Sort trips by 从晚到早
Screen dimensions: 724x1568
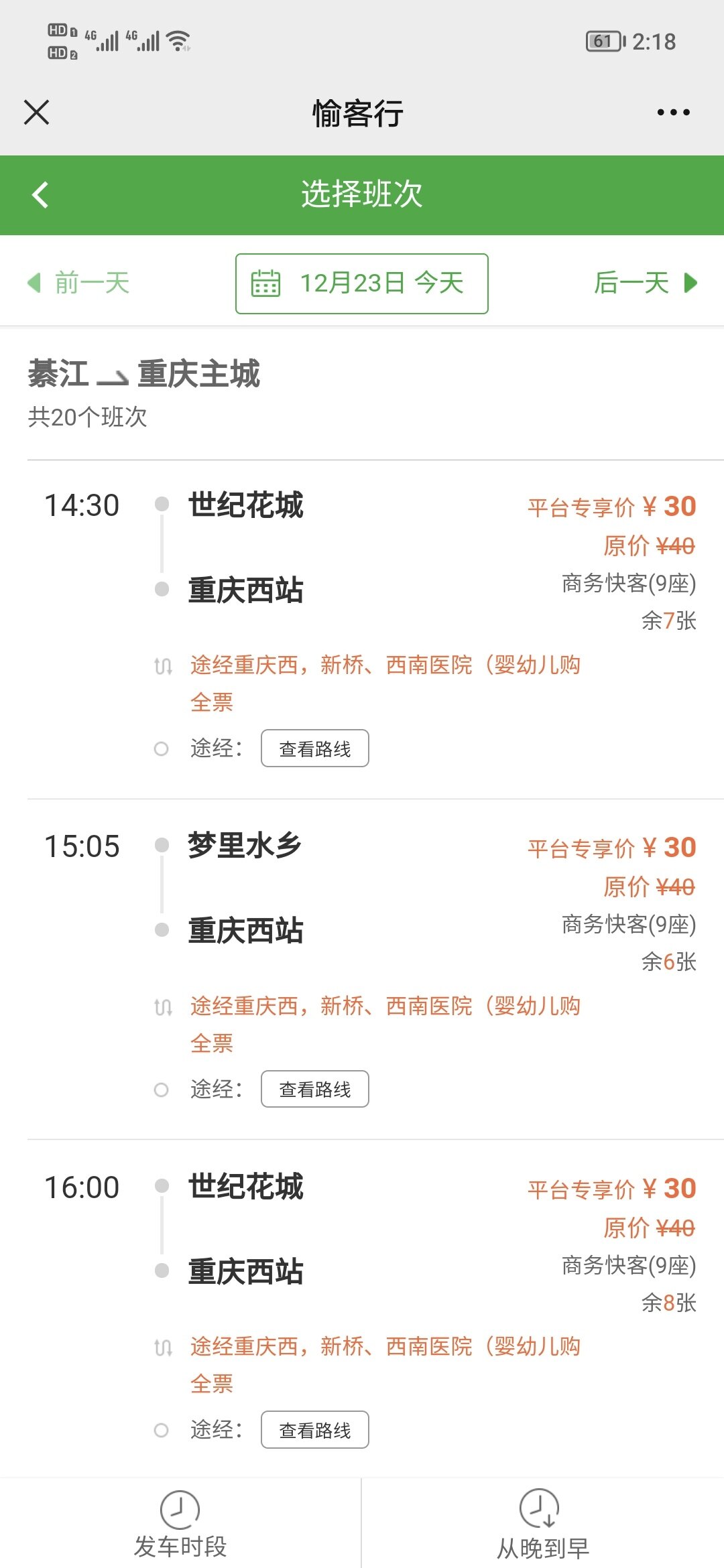click(x=542, y=1524)
